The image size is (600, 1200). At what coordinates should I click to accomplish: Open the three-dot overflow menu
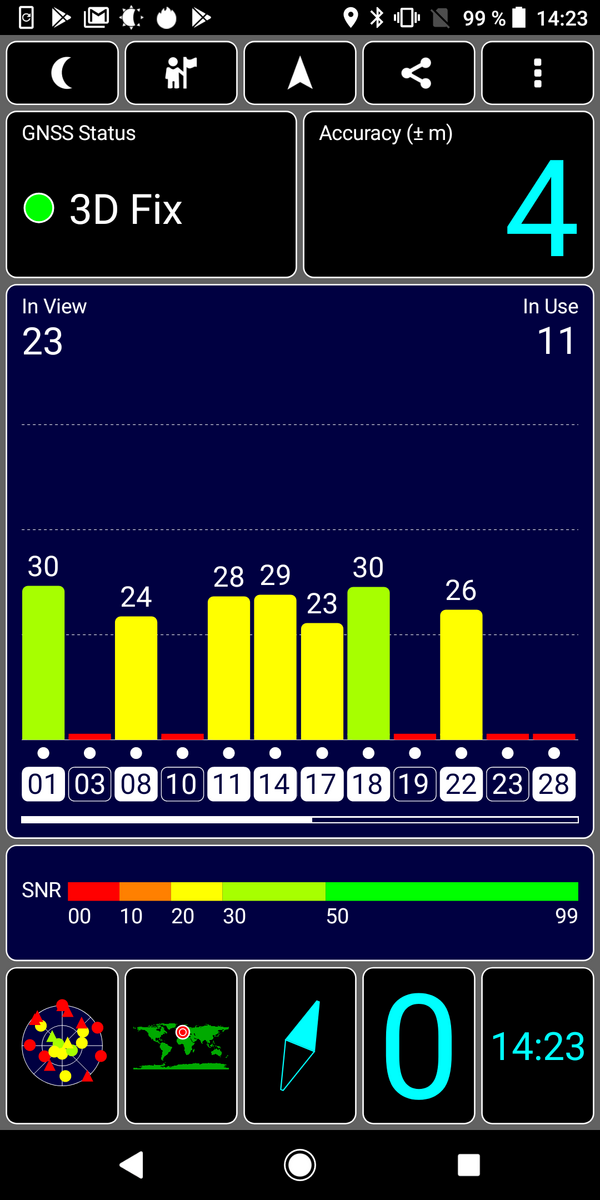click(x=537, y=73)
